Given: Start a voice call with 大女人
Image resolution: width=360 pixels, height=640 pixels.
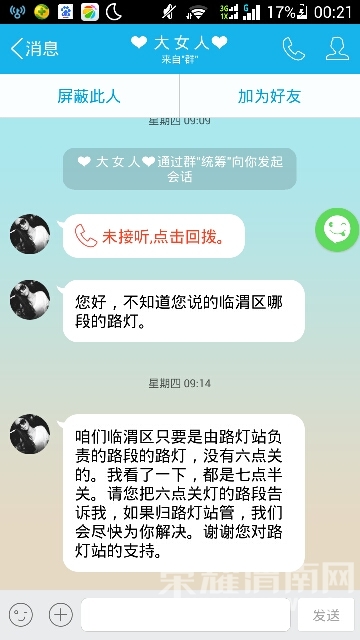Looking at the screenshot, I should (x=293, y=49).
